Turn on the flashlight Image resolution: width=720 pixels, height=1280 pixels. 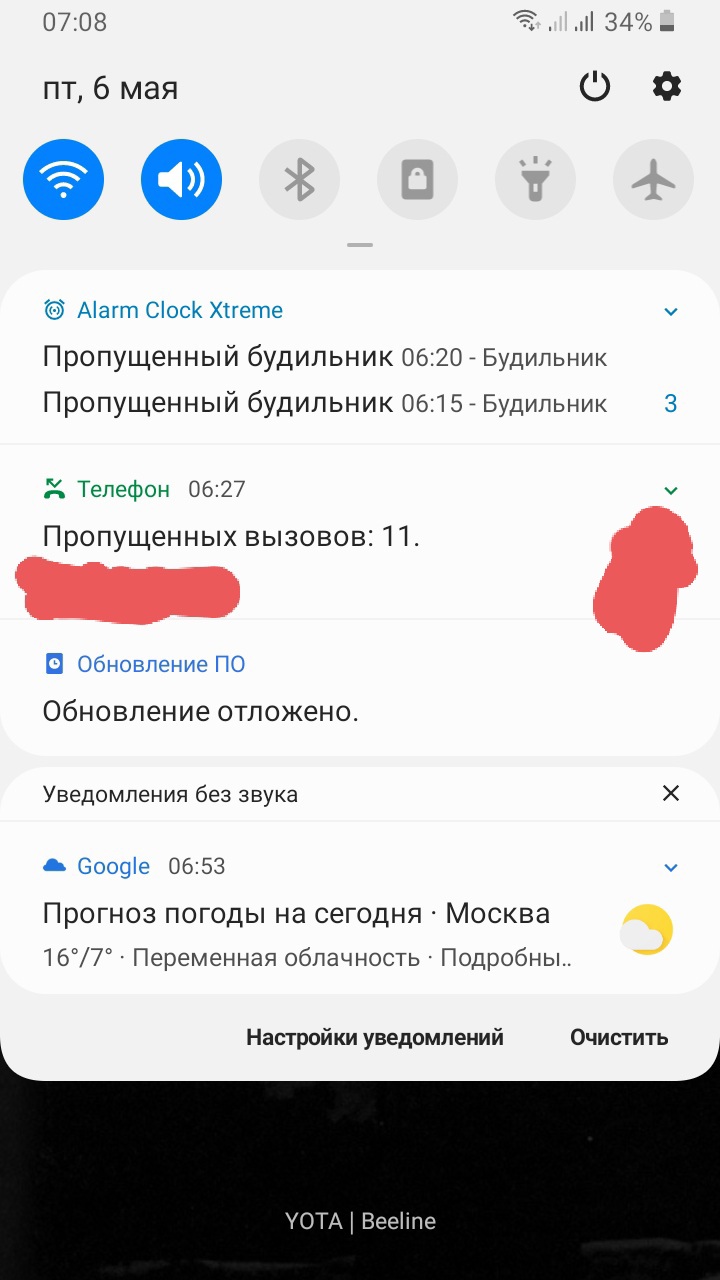535,180
